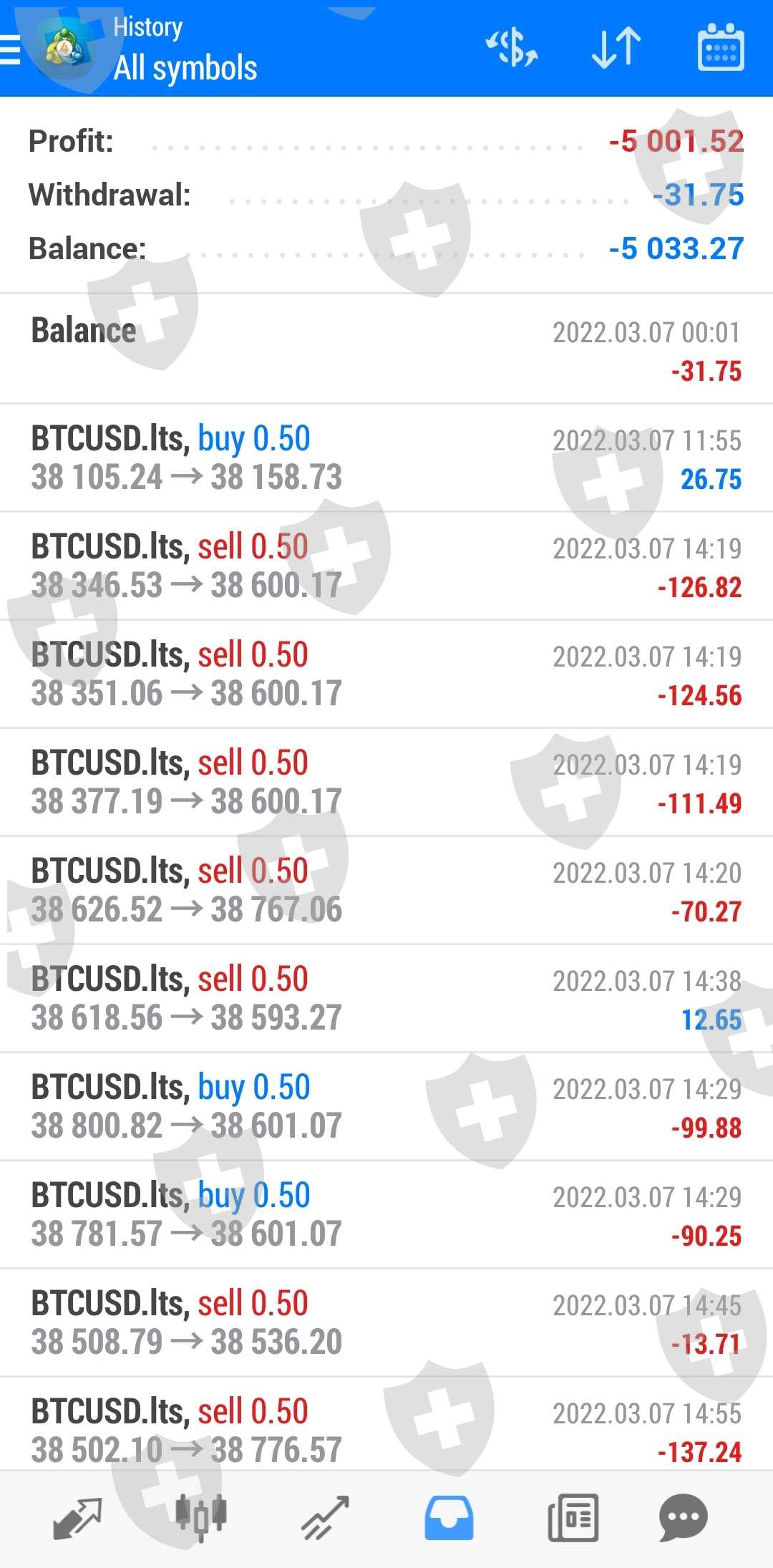Switch to the Quotes tab
Viewport: 773px width, 1568px height.
[77, 1518]
